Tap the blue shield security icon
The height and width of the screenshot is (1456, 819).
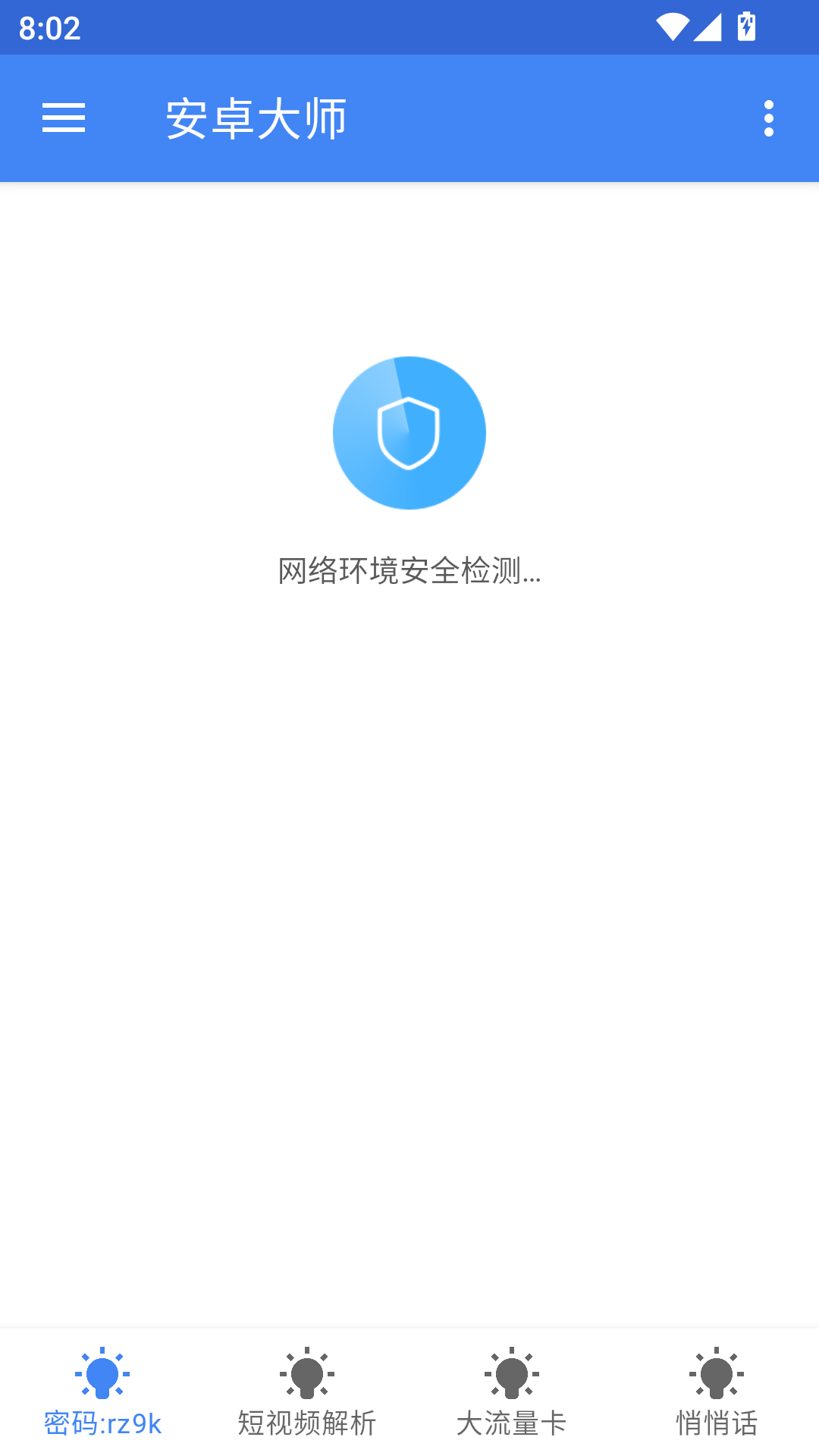coord(409,432)
